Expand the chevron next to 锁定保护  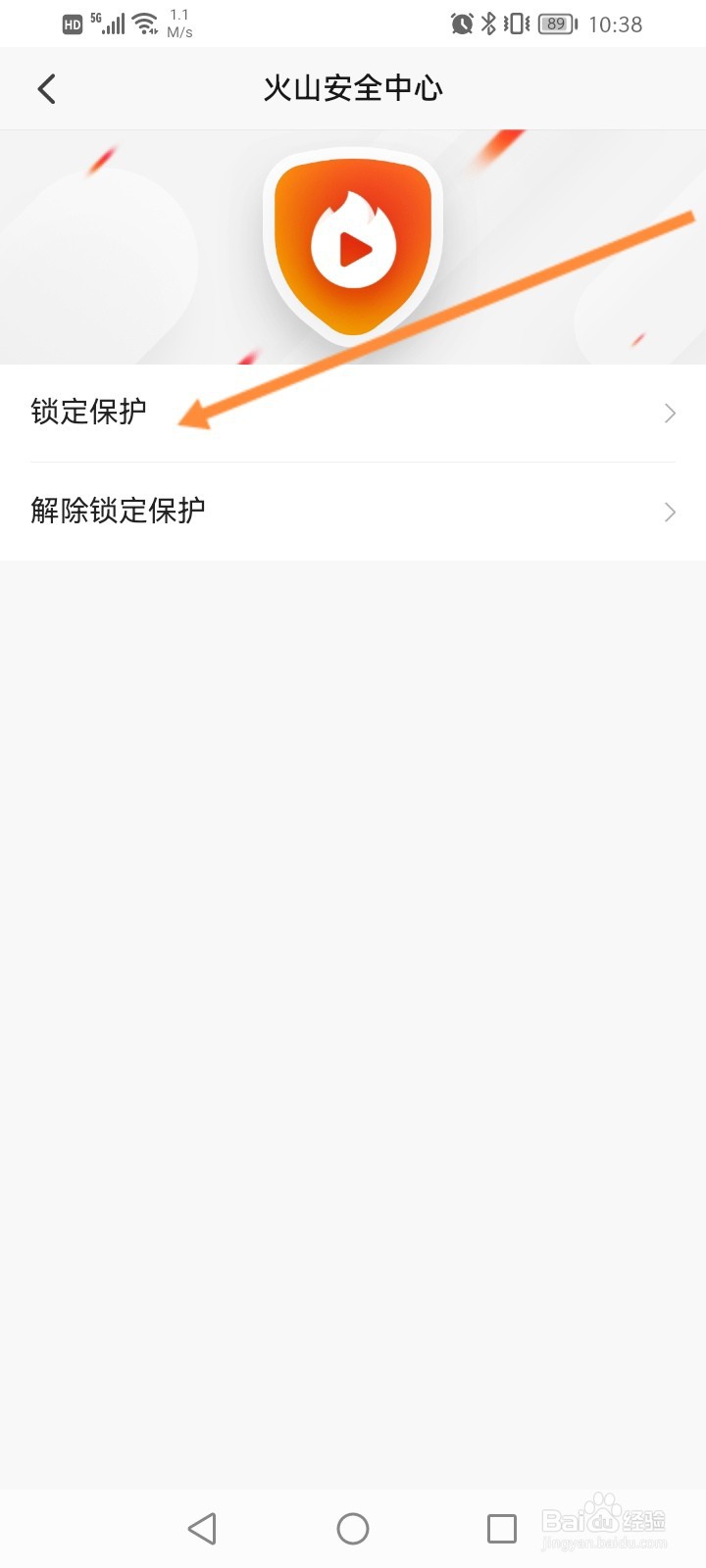670,413
